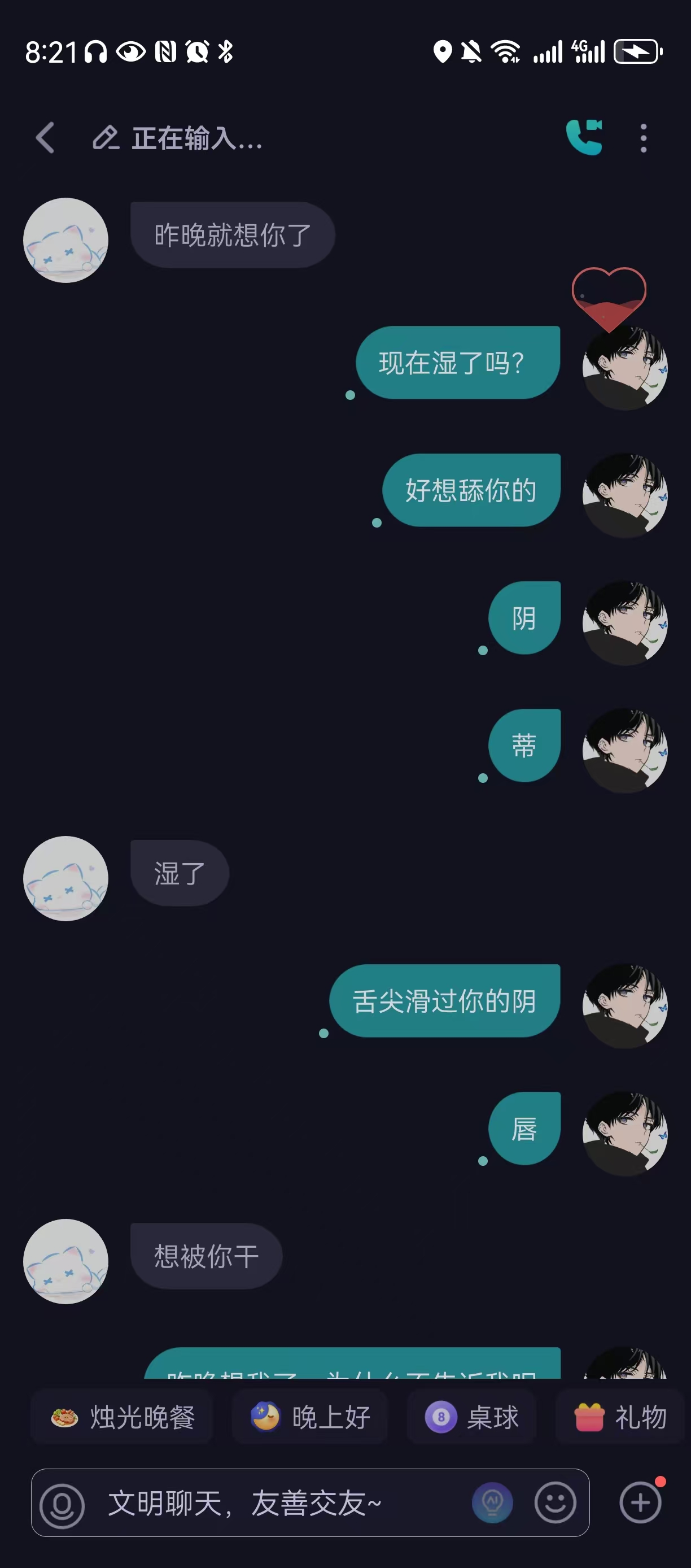Open the plus attachment menu

coord(640,1503)
